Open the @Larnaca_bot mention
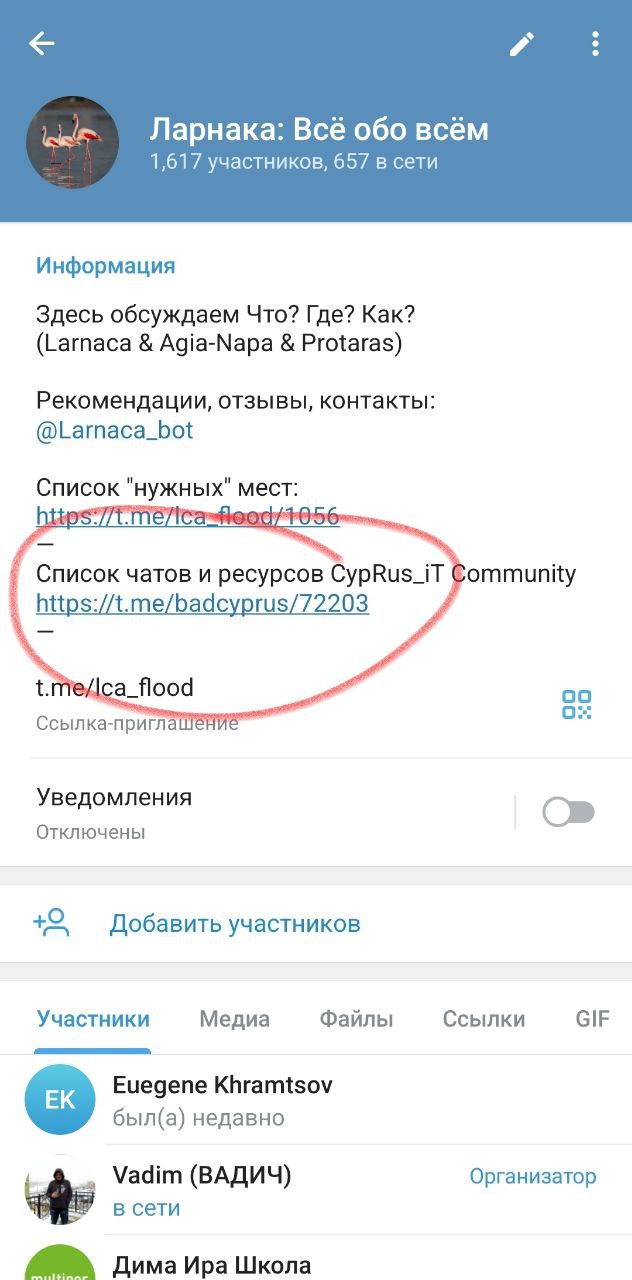The width and height of the screenshot is (632, 1280). click(114, 431)
